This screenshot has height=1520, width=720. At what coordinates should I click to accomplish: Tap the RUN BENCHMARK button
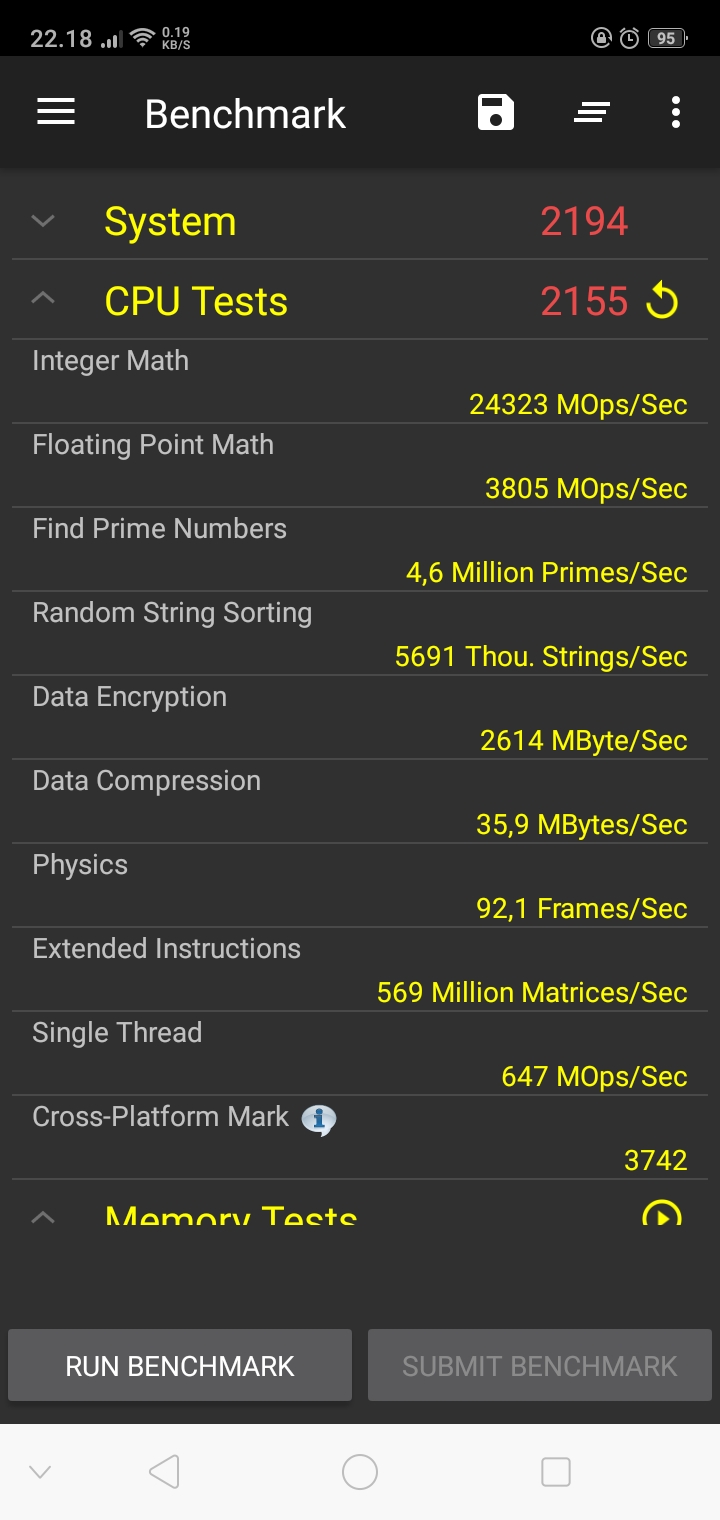point(180,1365)
